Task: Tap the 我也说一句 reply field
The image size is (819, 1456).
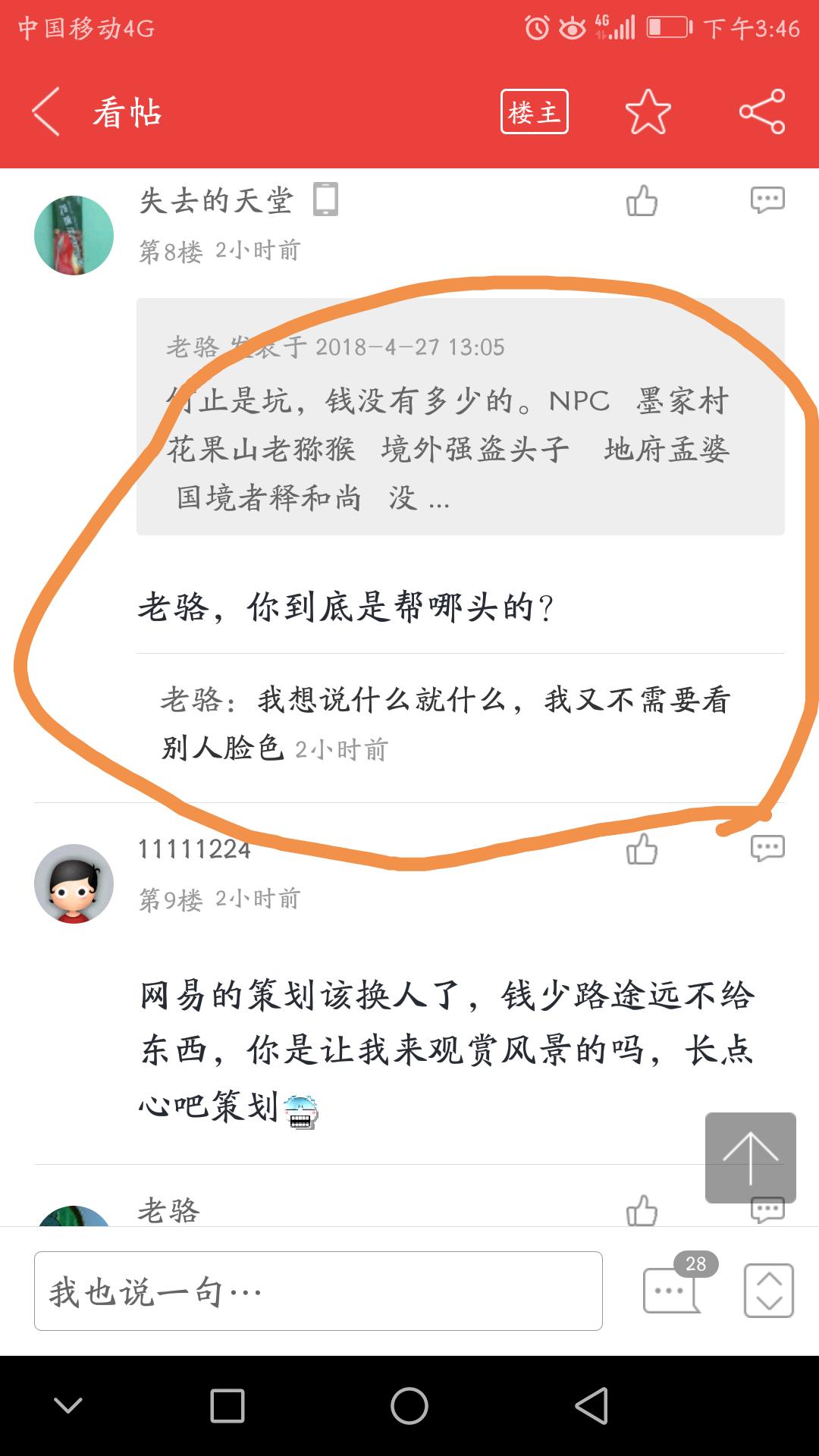Action: (318, 1291)
